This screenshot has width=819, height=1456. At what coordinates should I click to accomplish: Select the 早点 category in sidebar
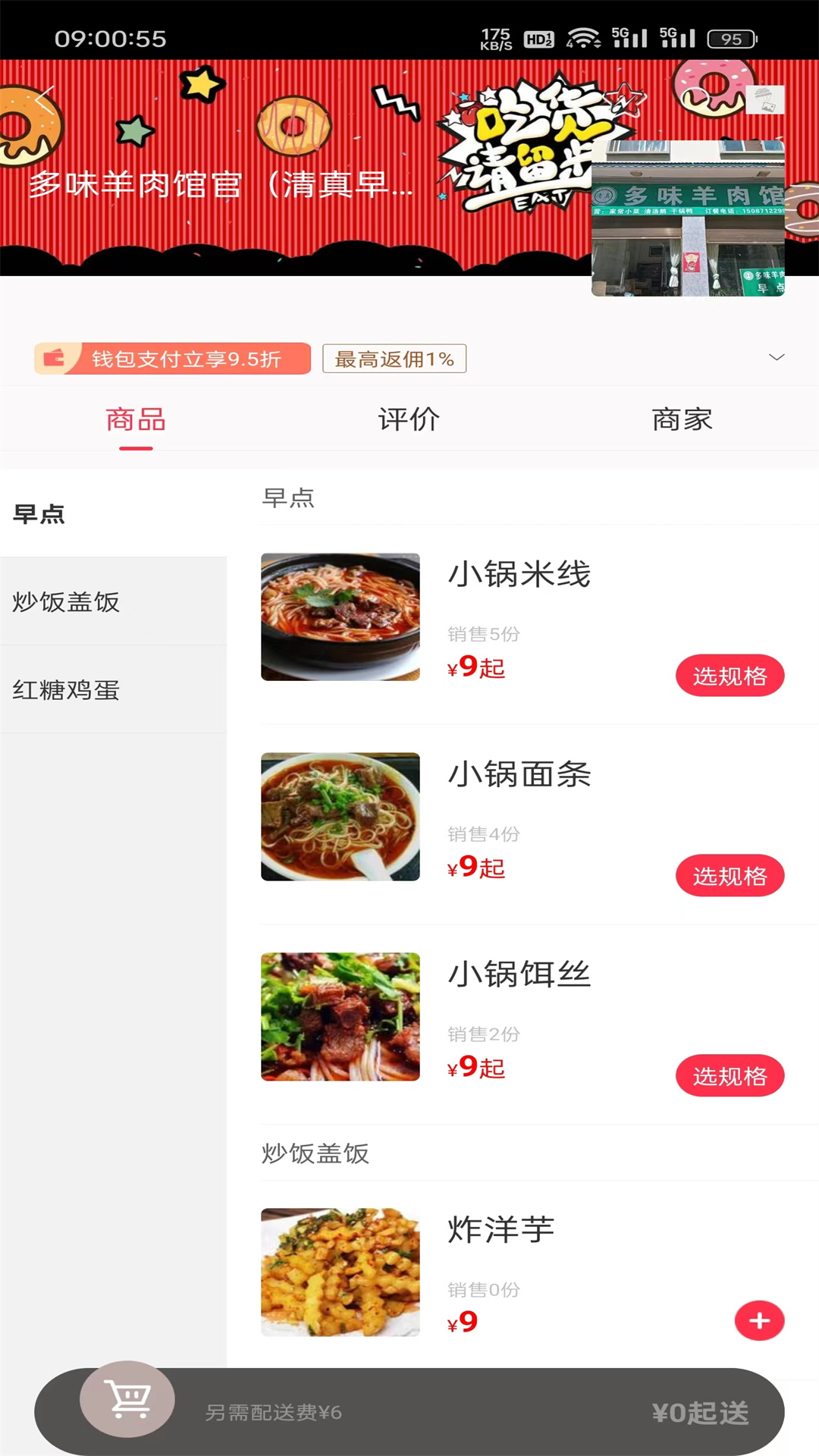[x=39, y=514]
